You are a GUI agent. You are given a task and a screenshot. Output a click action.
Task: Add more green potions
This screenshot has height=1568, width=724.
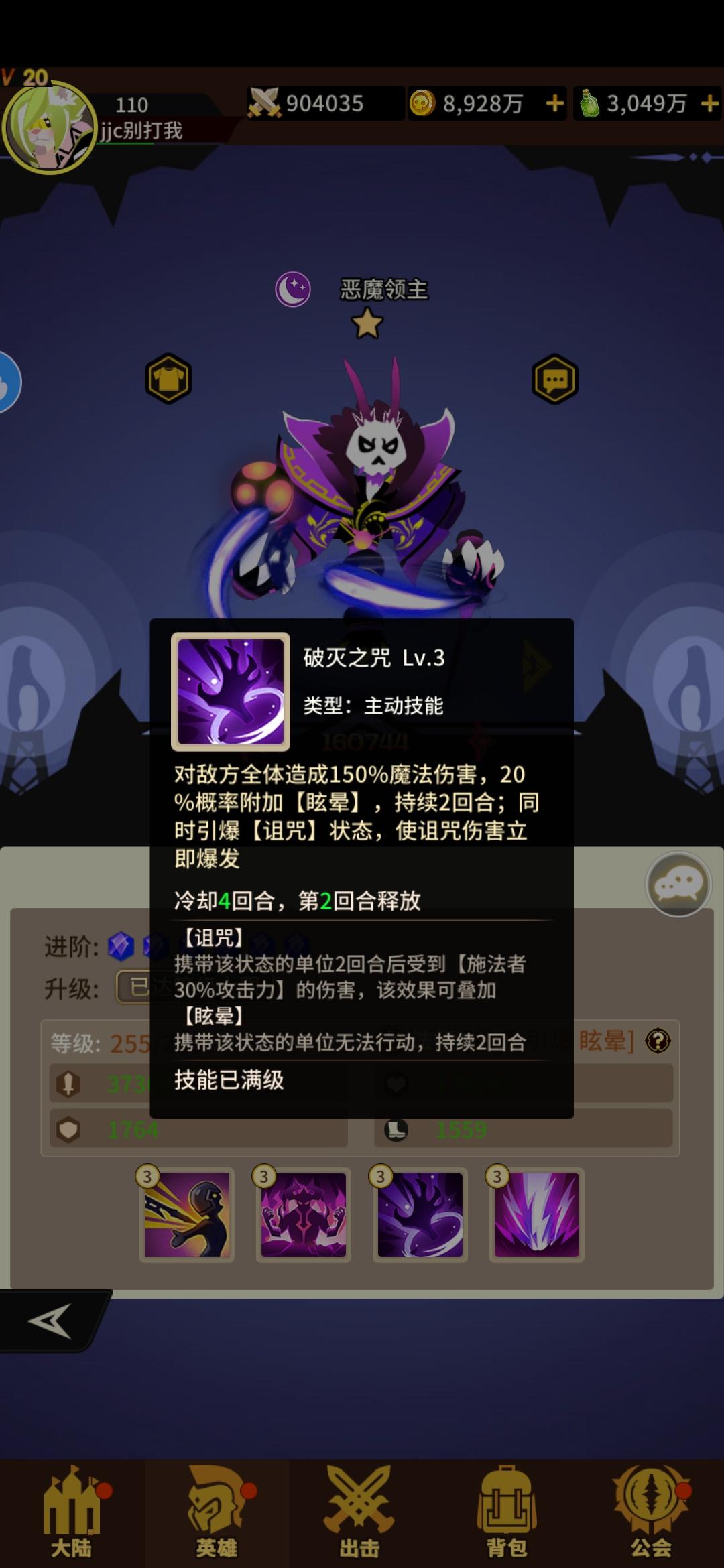pyautogui.click(x=709, y=104)
